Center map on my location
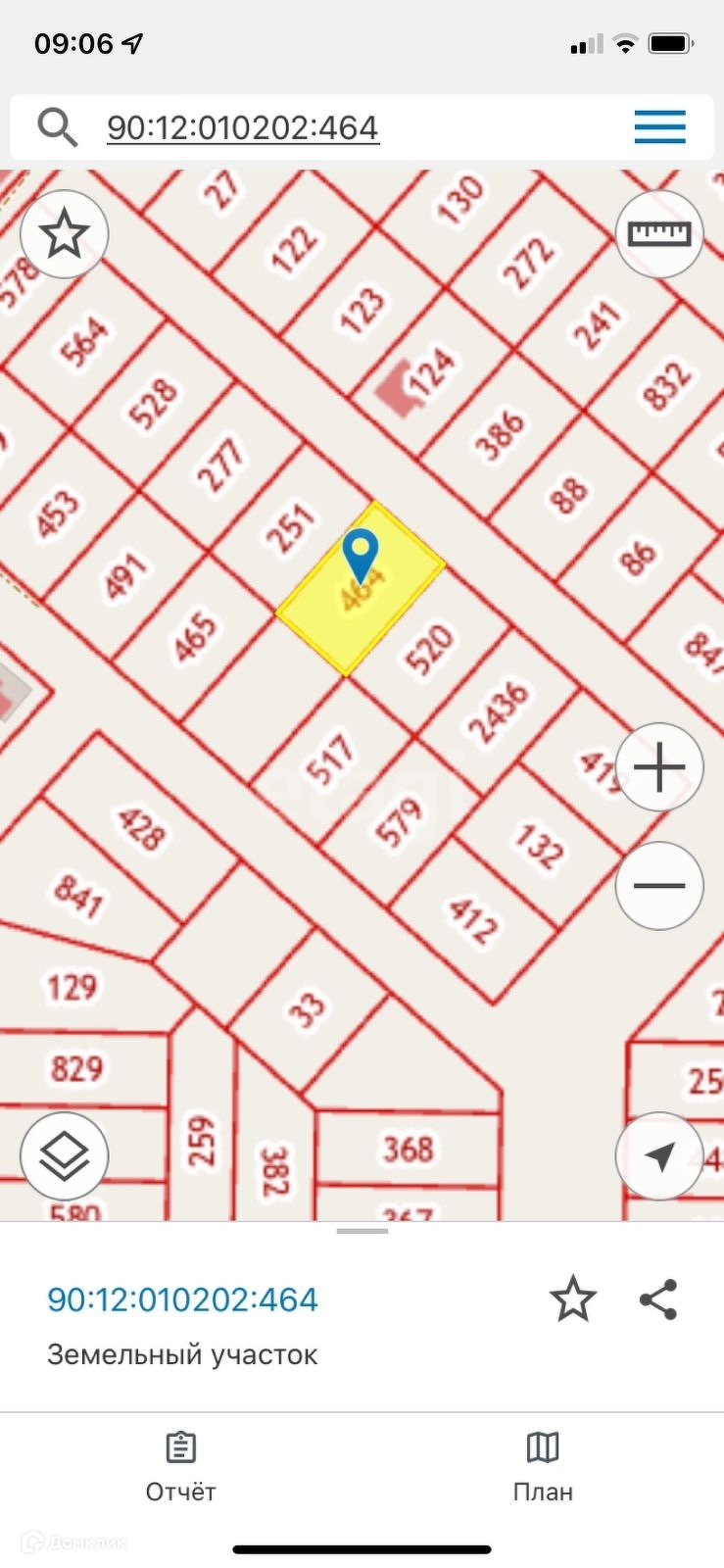The image size is (724, 1568). pos(659,1156)
